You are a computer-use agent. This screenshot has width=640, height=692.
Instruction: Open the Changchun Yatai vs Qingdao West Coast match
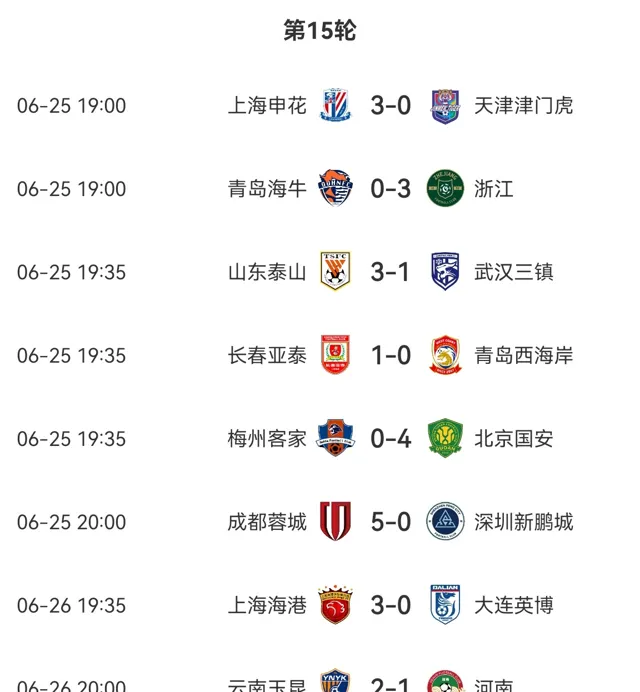click(390, 355)
